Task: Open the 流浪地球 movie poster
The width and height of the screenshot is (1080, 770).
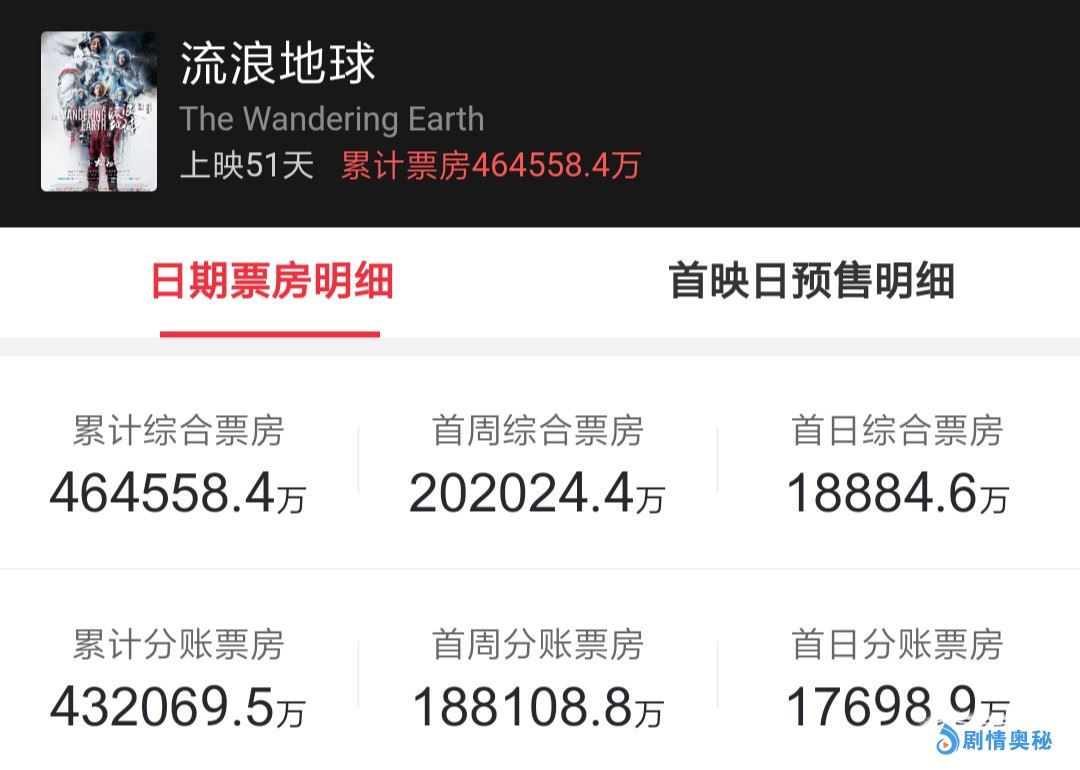Action: tap(98, 111)
